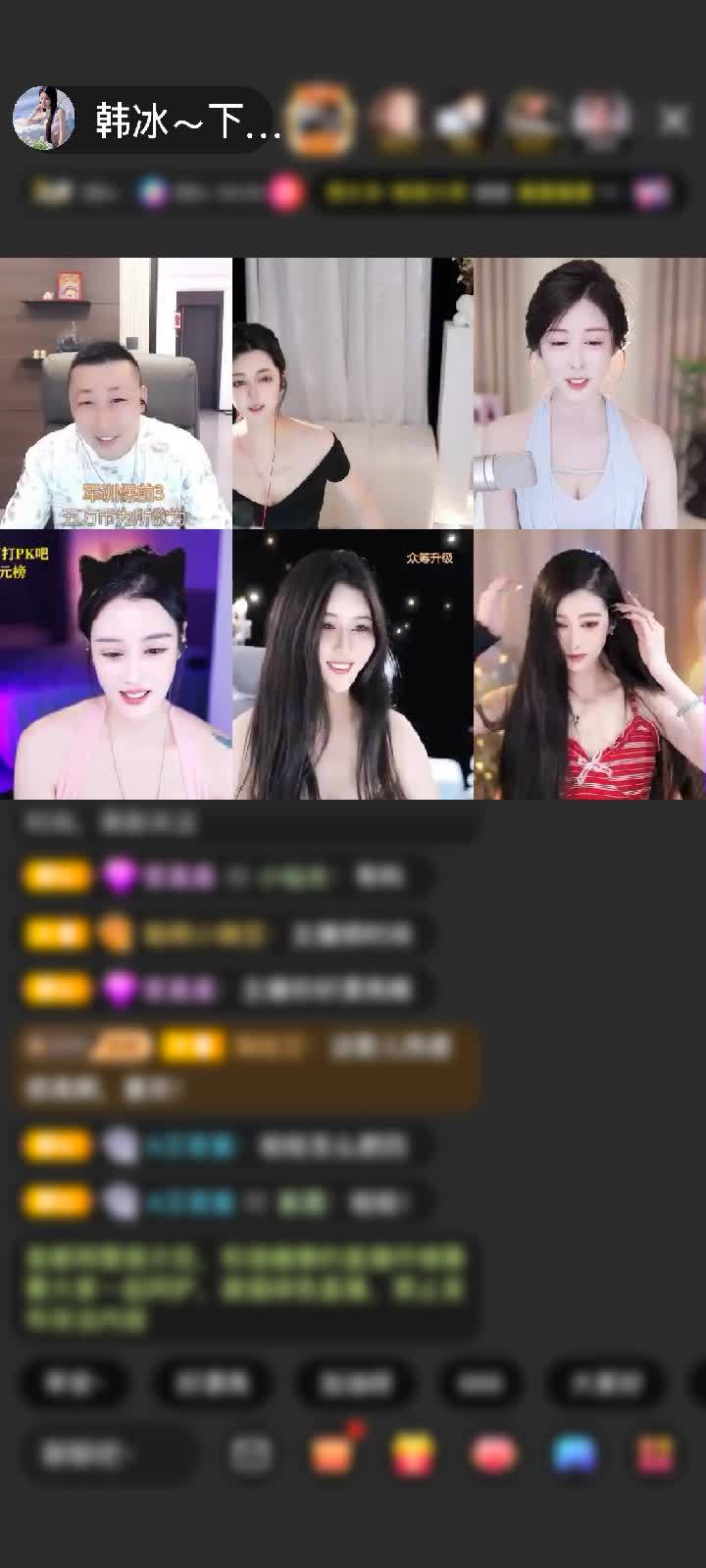Open the top-ranked viewer avatar with gold frame
706x1568 pixels.
click(x=322, y=119)
